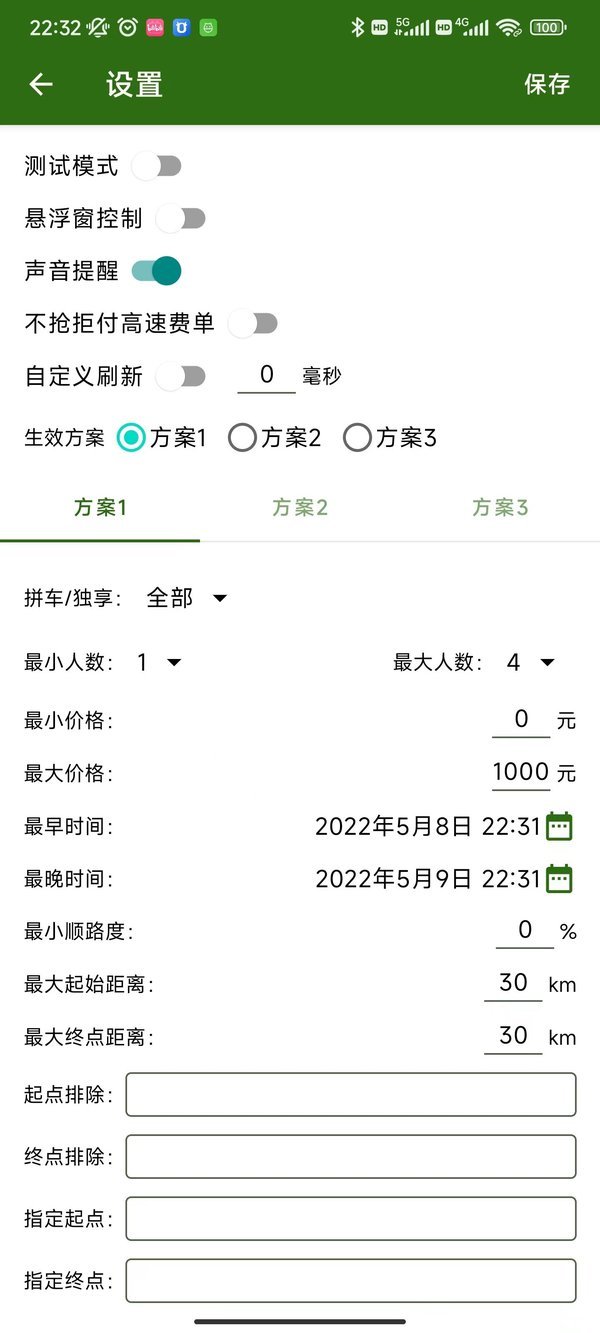Go back using the arrow icon
600x1333 pixels.
click(x=41, y=85)
